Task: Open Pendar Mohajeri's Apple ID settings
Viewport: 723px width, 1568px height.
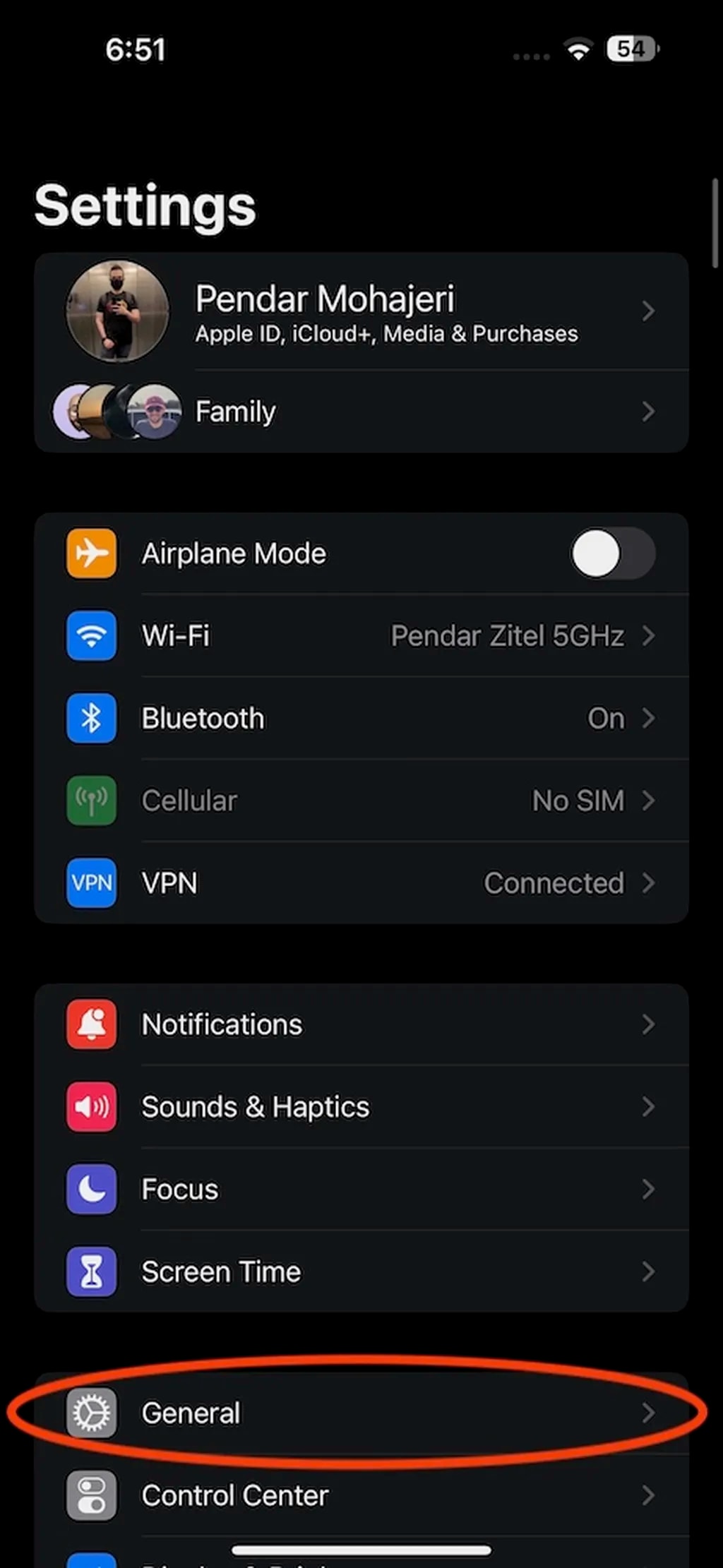Action: [x=360, y=311]
